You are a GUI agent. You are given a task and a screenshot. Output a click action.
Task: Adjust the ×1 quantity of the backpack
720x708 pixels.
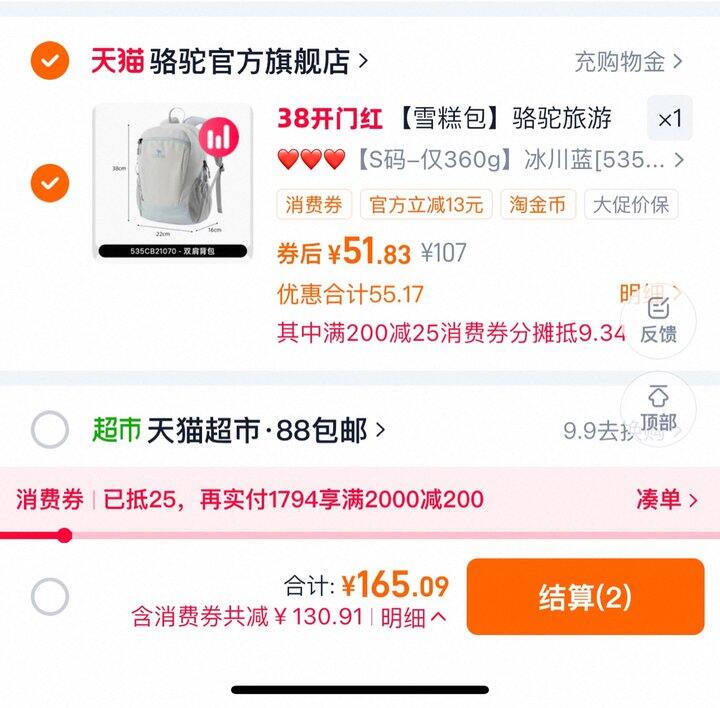(x=669, y=120)
